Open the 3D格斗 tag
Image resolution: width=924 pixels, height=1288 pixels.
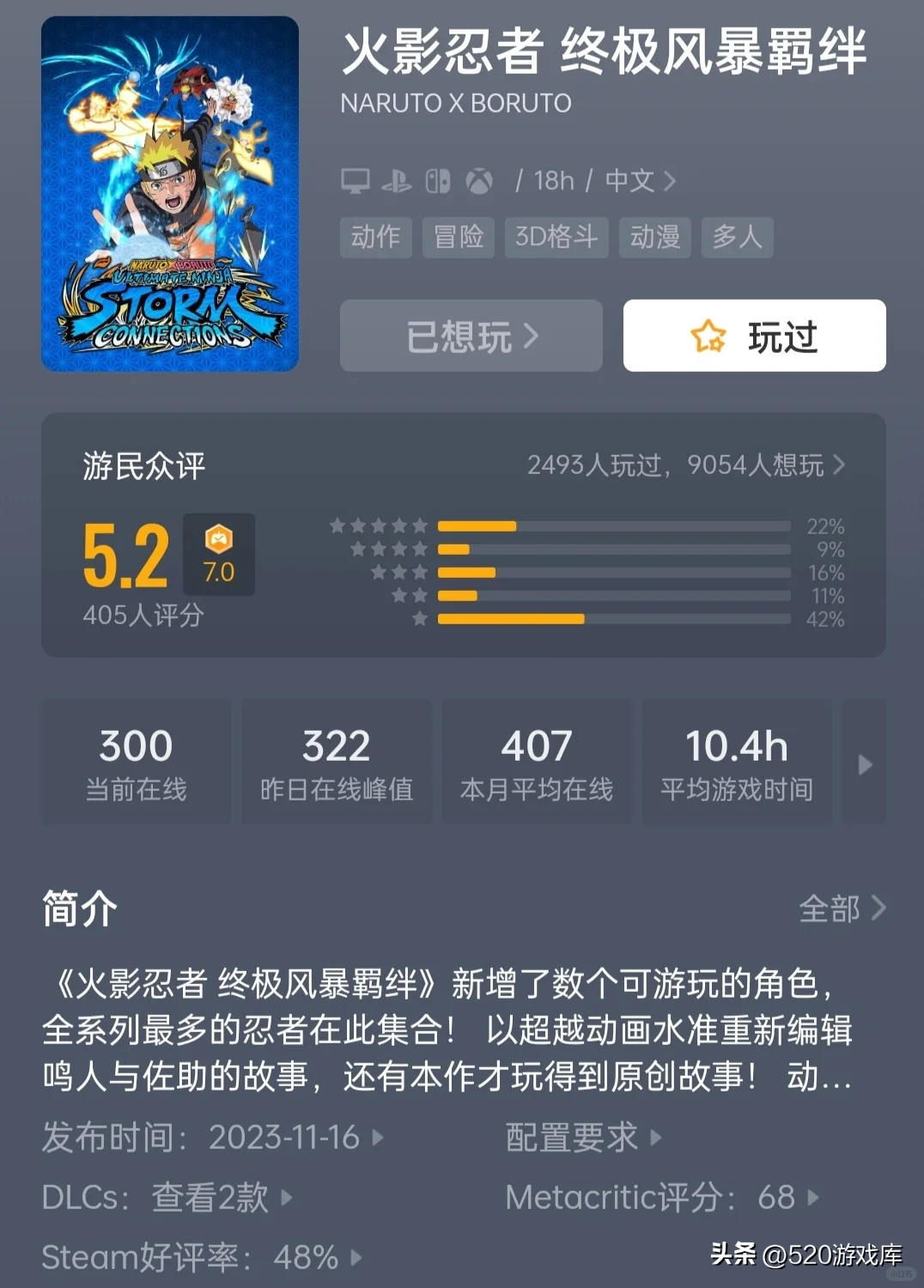[556, 237]
